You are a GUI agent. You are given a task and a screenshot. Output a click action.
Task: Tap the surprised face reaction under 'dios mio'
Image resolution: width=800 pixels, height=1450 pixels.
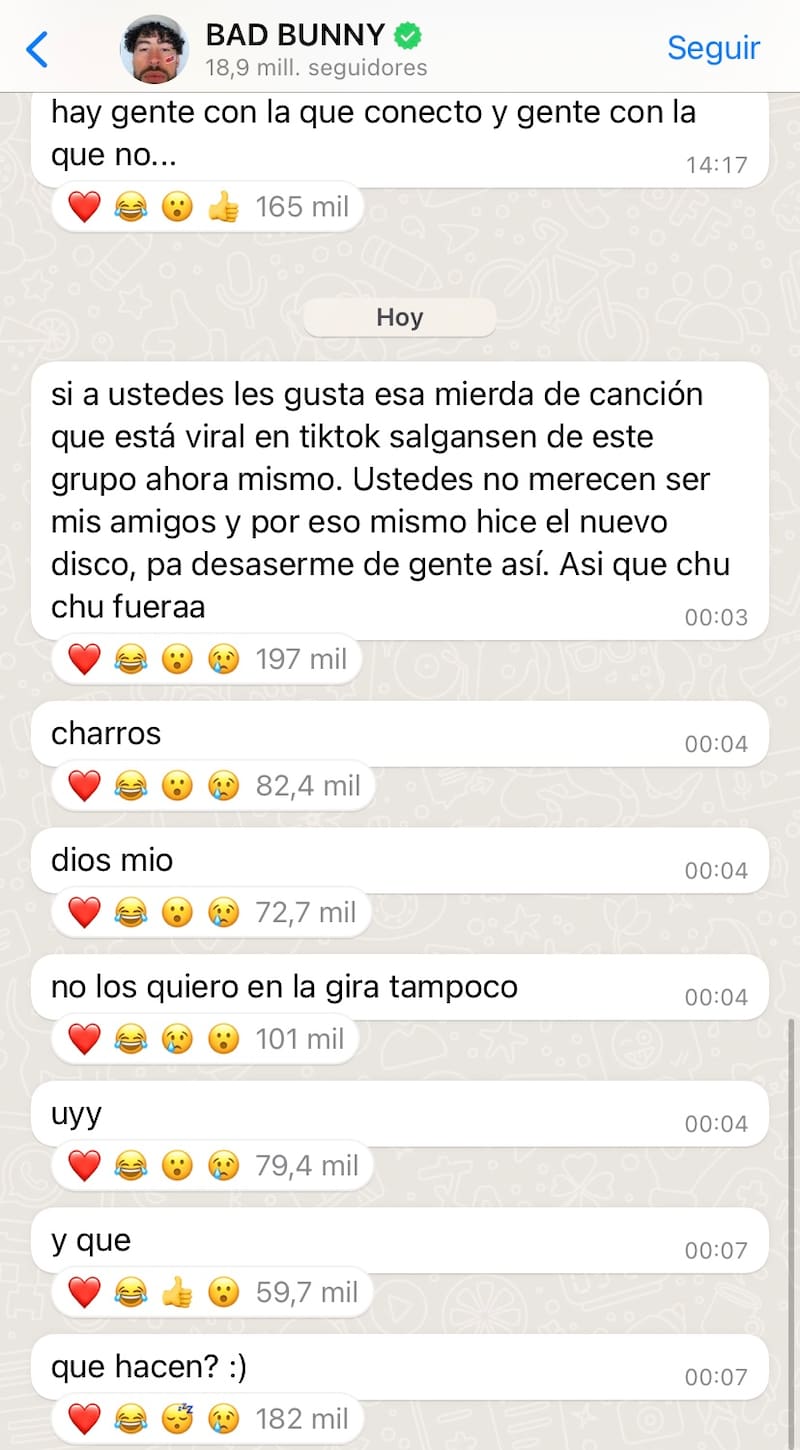coord(178,911)
